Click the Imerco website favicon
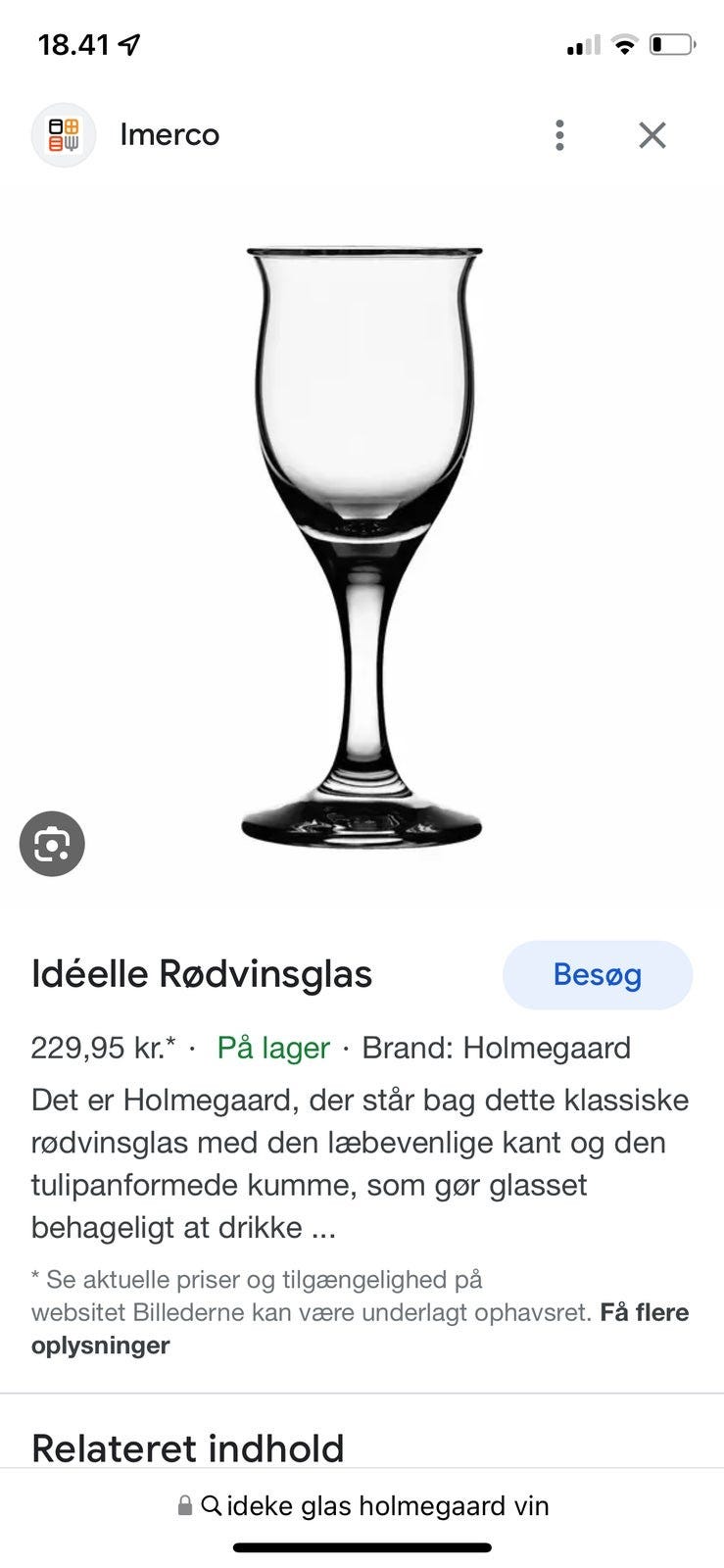The height and width of the screenshot is (1568, 724). click(x=63, y=134)
